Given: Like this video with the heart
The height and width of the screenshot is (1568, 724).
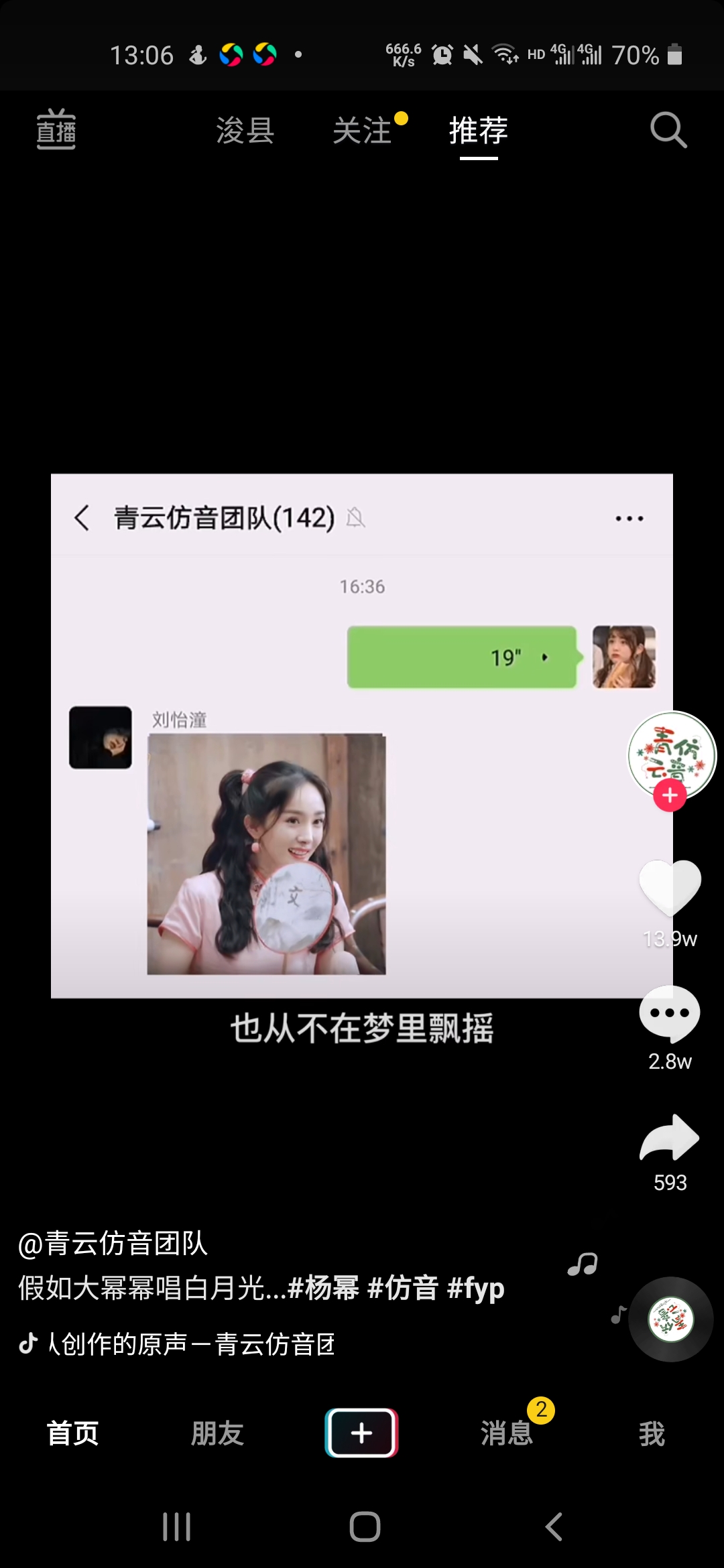Looking at the screenshot, I should [670, 887].
